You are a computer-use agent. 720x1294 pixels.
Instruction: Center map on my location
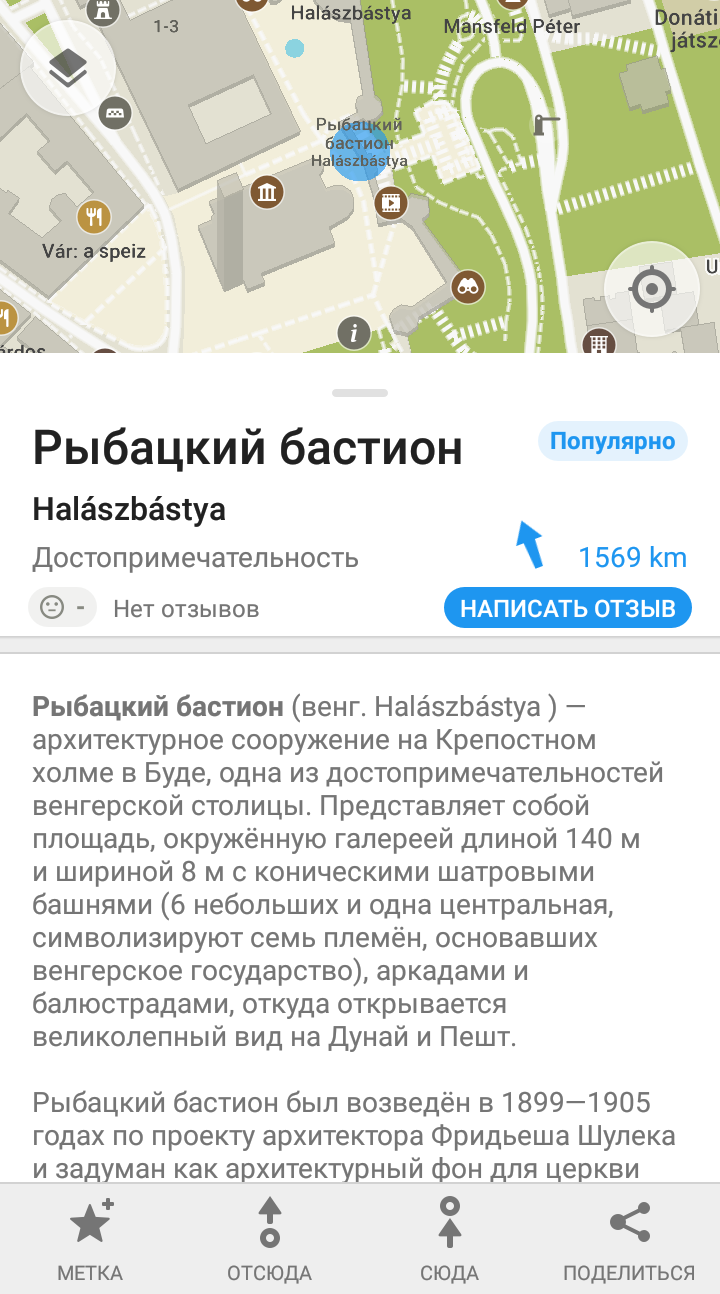coord(652,290)
